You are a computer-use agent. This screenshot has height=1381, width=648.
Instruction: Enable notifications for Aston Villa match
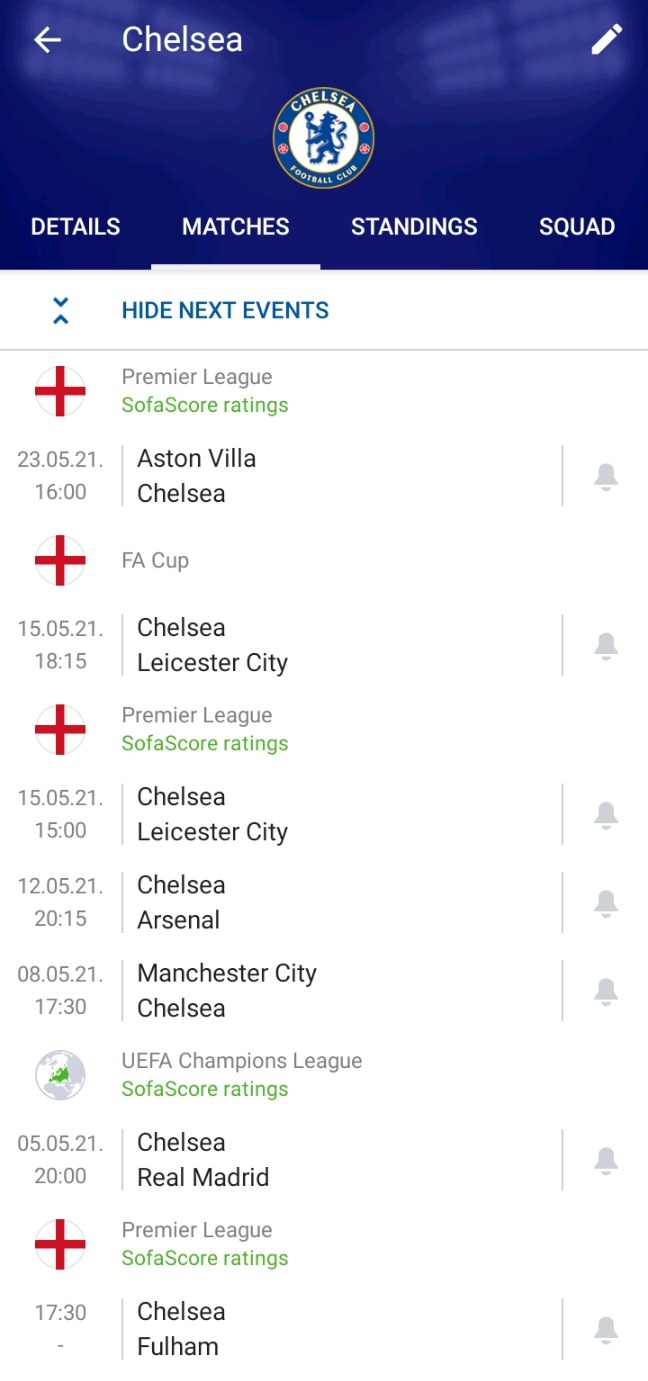tap(606, 476)
